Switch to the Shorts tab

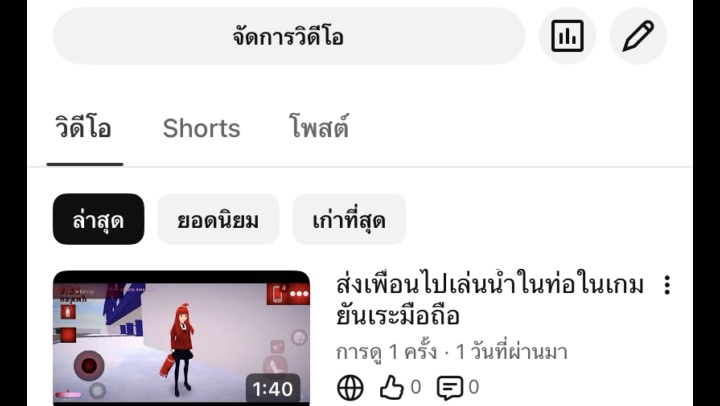click(x=201, y=128)
